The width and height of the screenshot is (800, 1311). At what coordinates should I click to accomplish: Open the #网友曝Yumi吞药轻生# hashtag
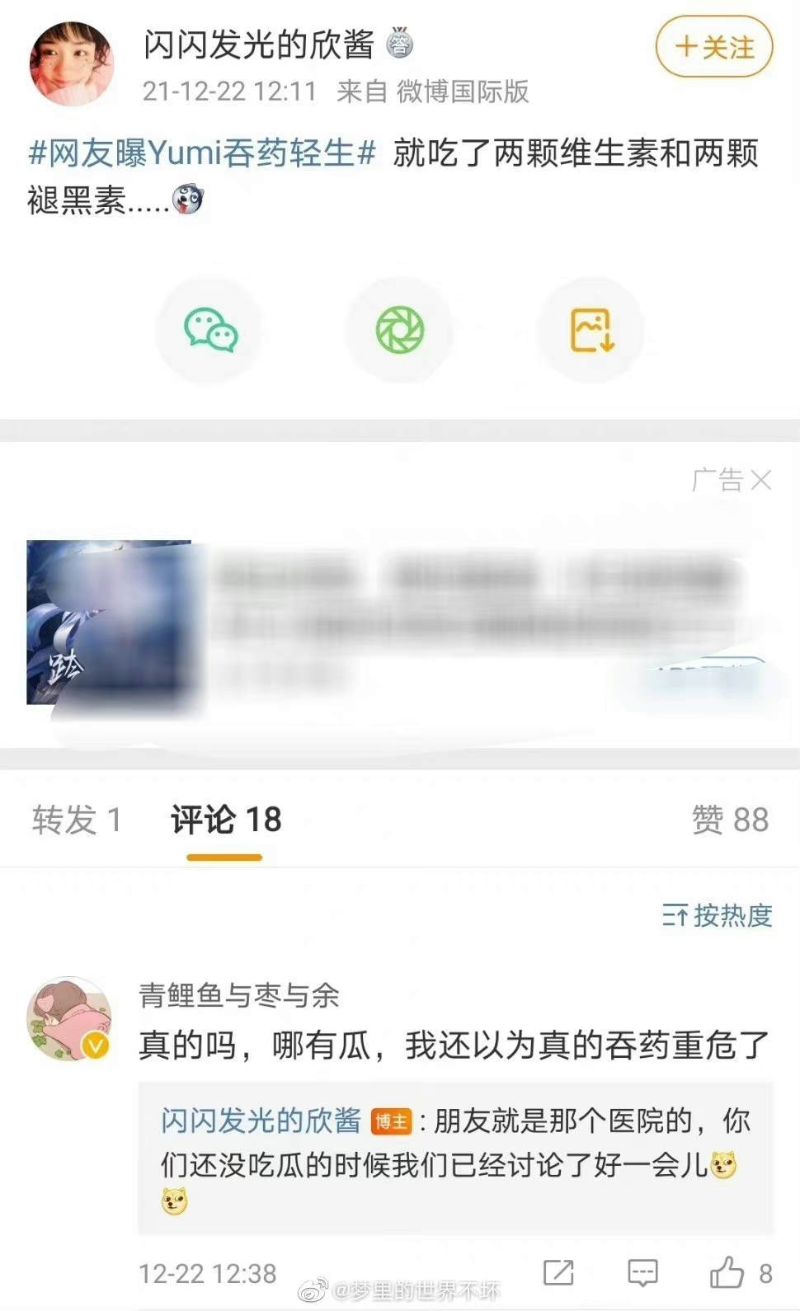click(x=204, y=154)
